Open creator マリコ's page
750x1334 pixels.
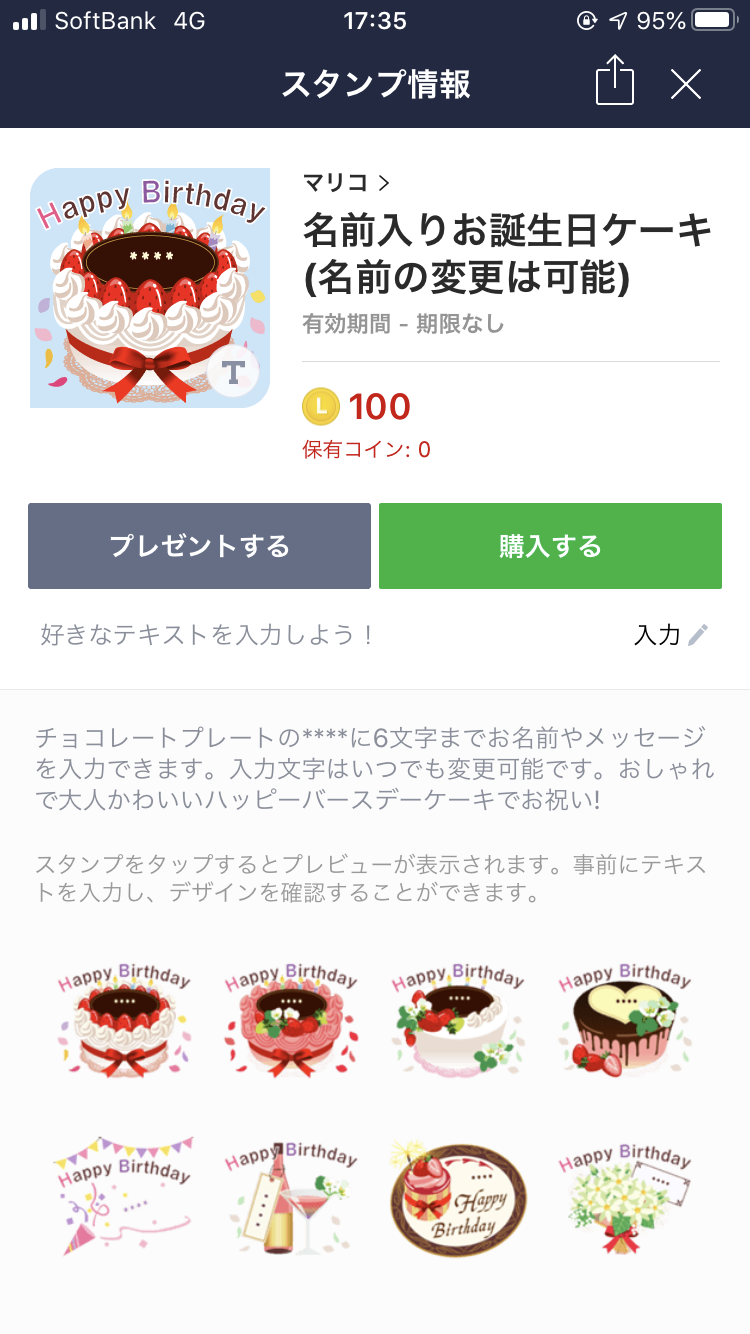pyautogui.click(x=346, y=182)
